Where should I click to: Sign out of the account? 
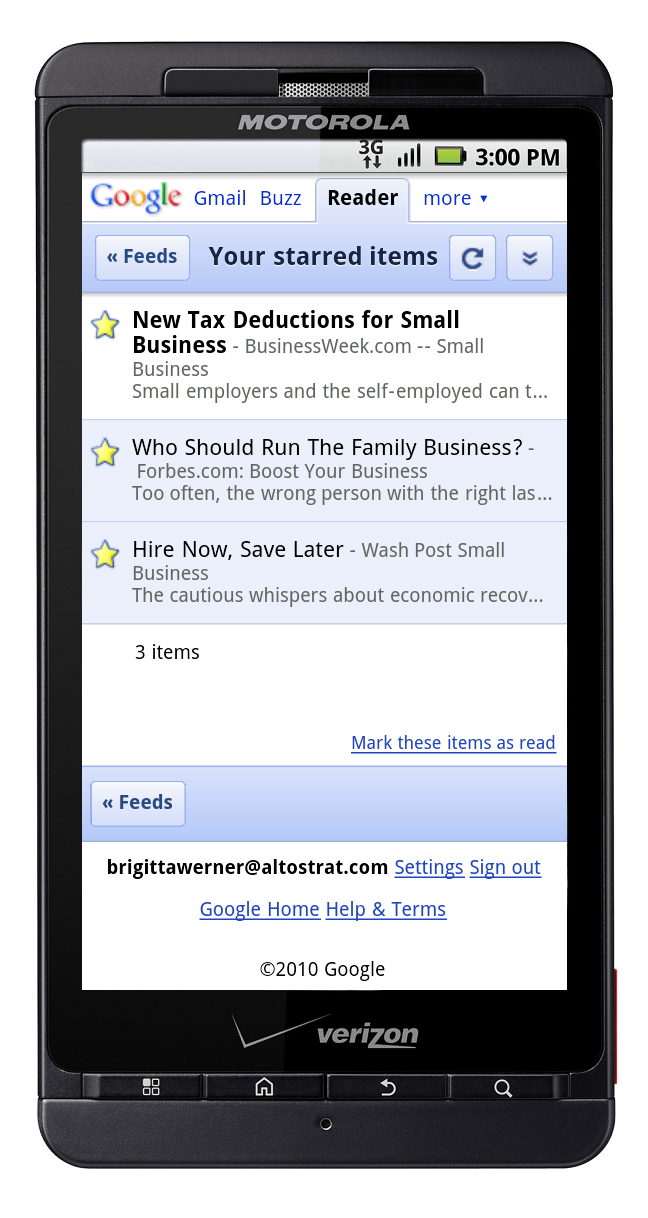[x=505, y=868]
